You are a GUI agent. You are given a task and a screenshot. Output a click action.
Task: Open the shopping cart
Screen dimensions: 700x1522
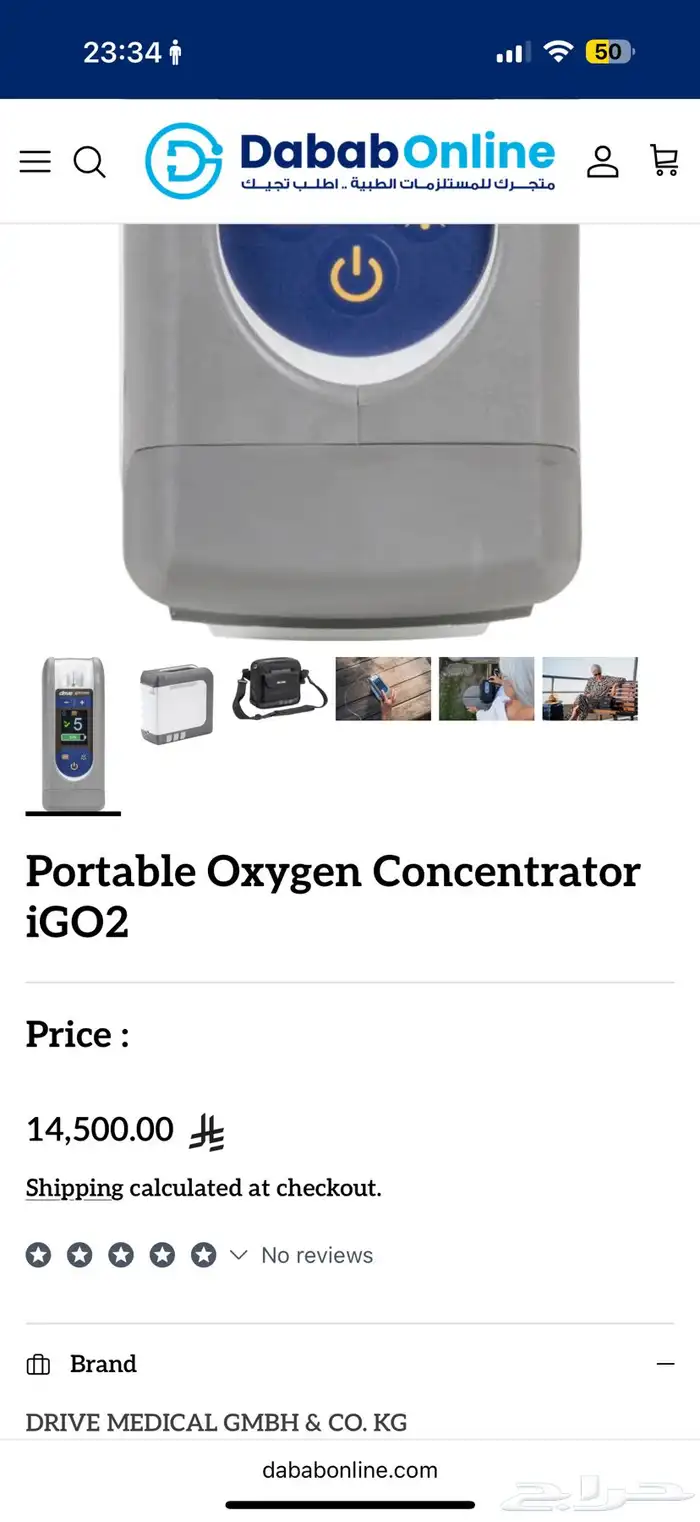[x=664, y=161]
